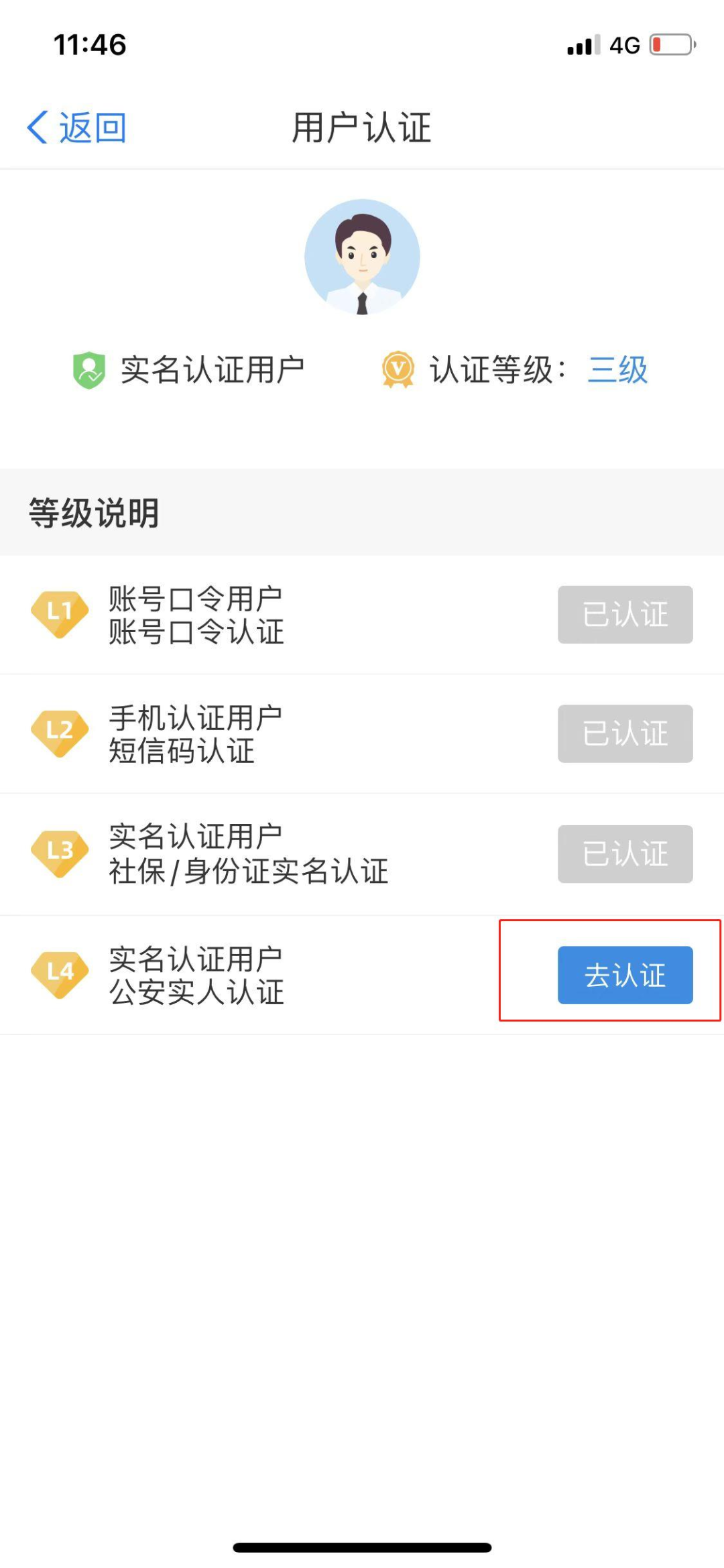This screenshot has width=724, height=1568.
Task: Tap the user profile avatar
Action: tap(362, 257)
